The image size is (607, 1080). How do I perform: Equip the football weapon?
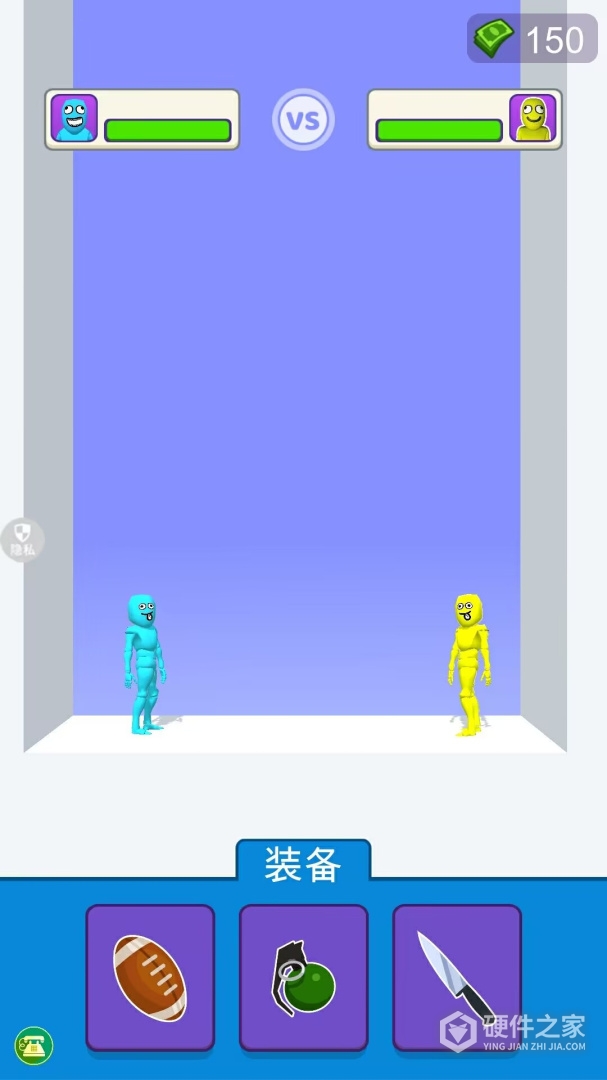pyautogui.click(x=150, y=977)
